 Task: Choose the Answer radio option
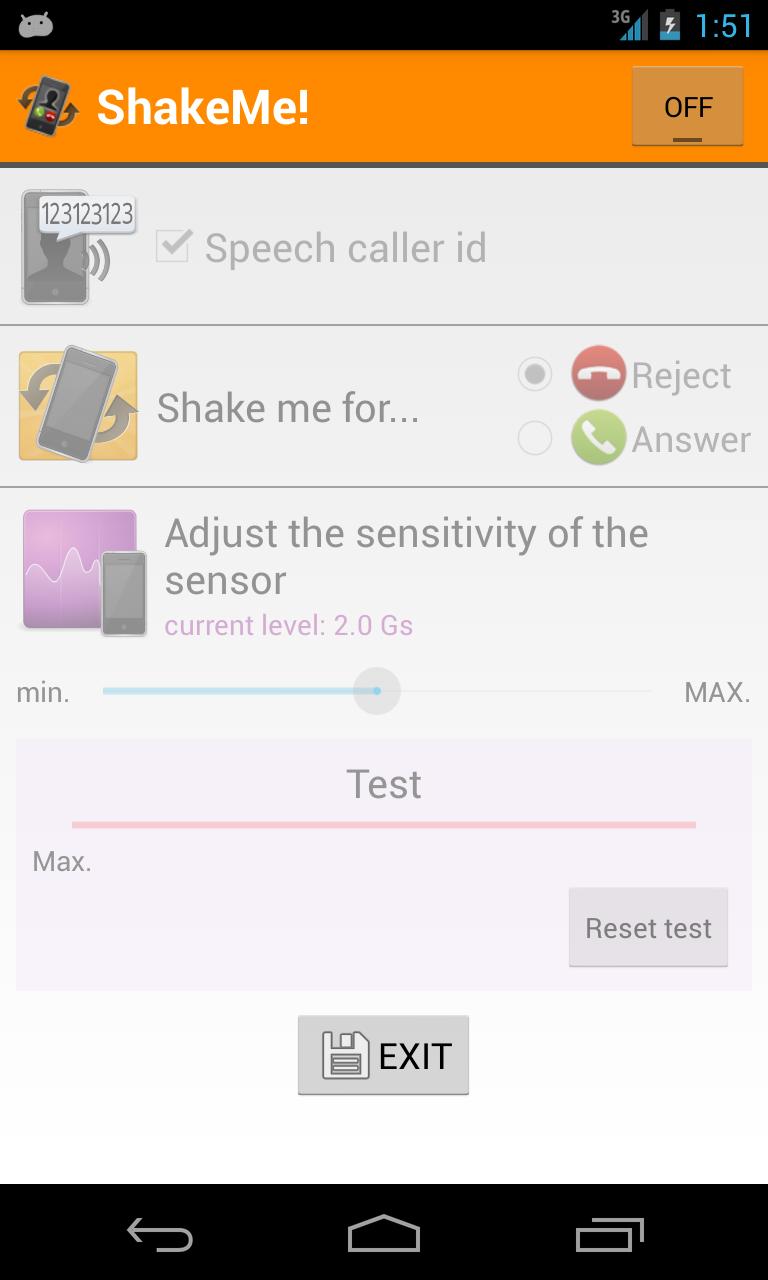pyautogui.click(x=535, y=438)
